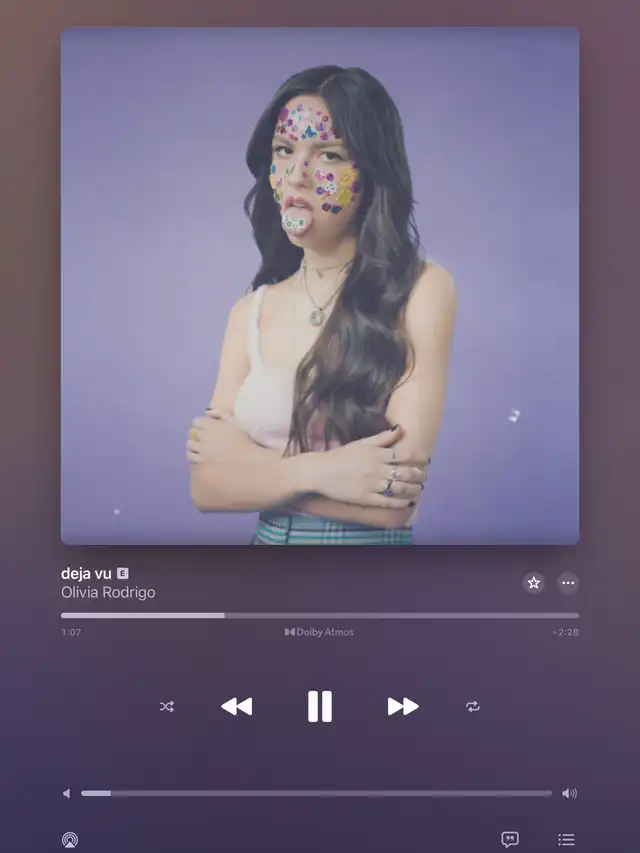Turn on shuffle
Viewport: 640px width, 853px height.
pos(167,706)
